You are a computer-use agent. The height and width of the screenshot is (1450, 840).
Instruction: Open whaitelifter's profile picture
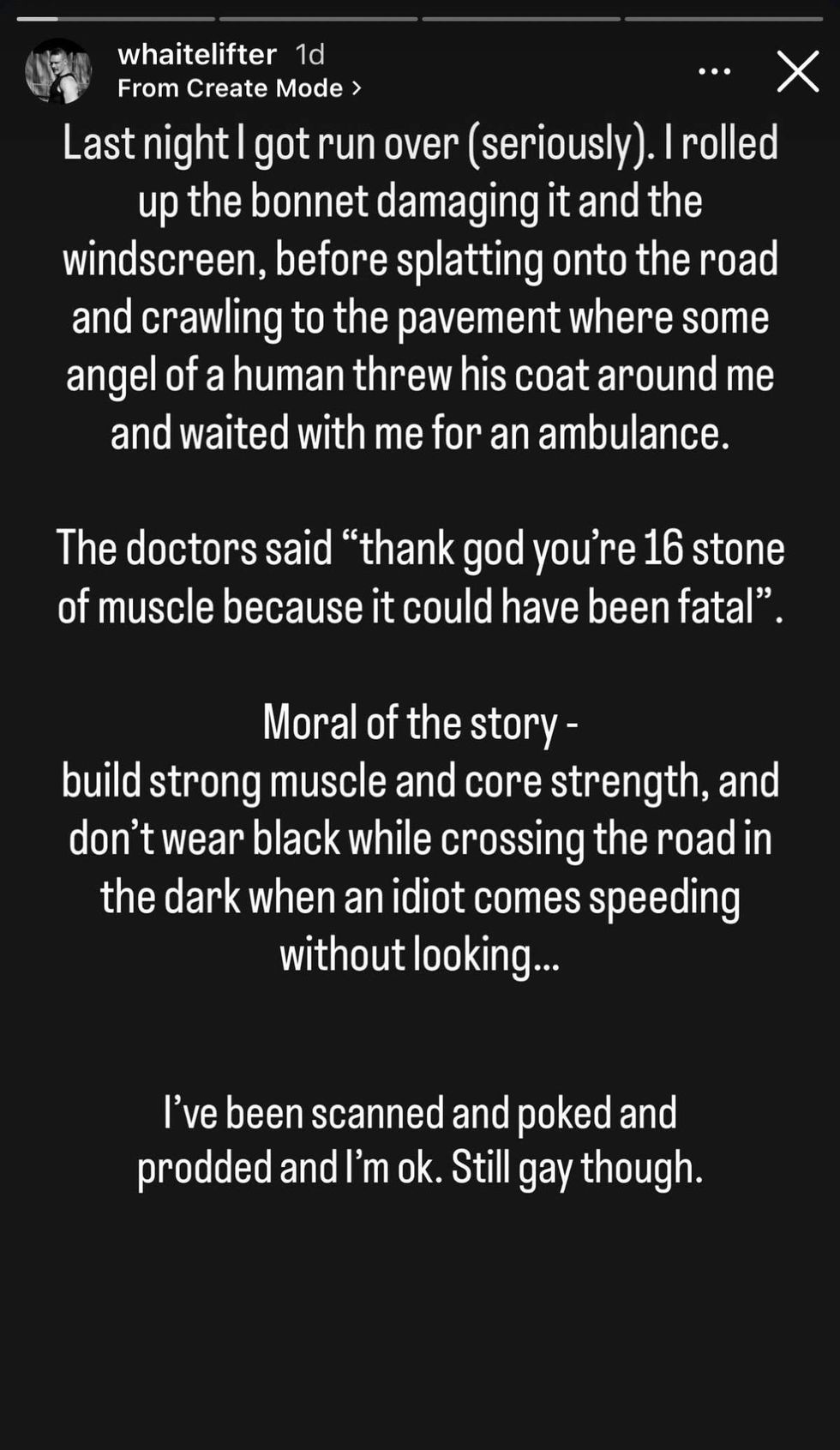(58, 72)
